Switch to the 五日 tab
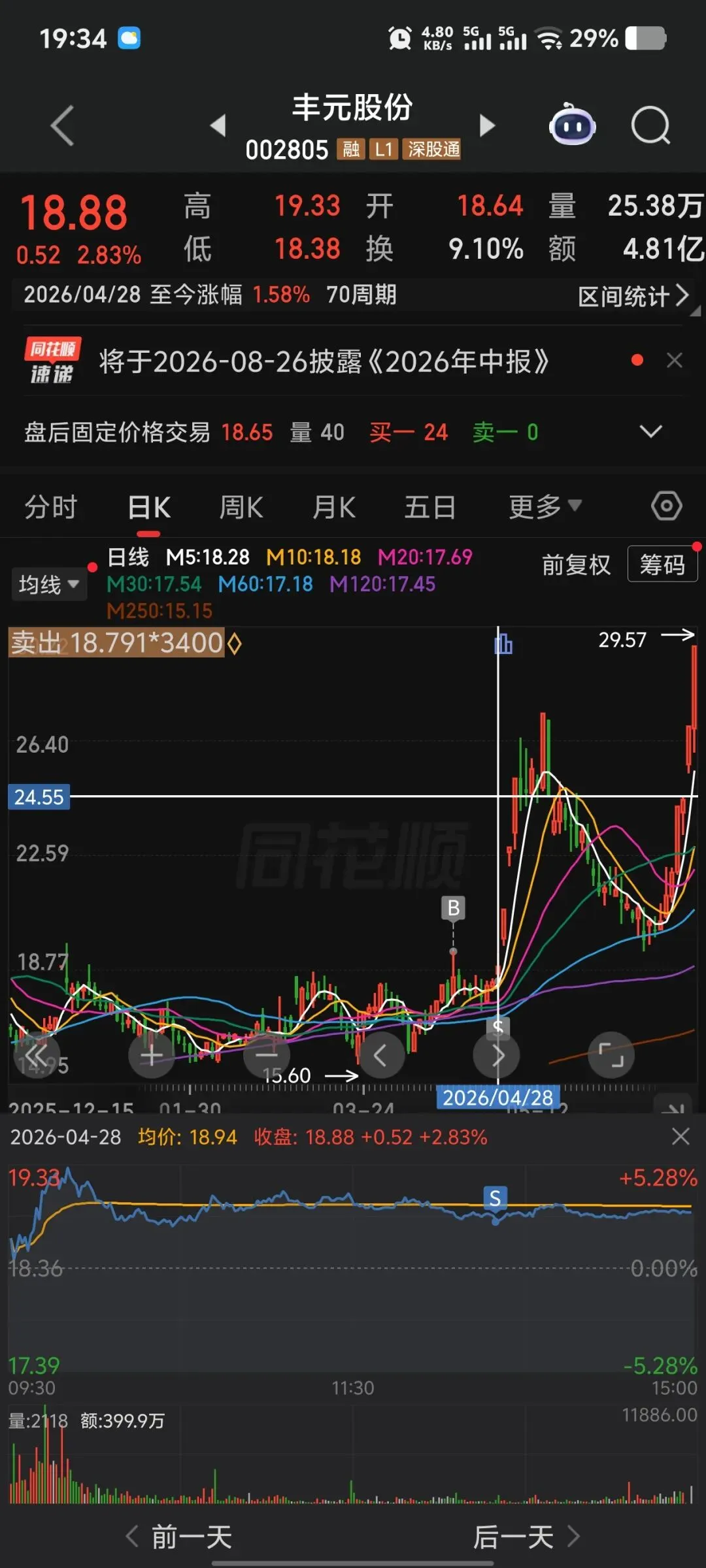Viewport: 706px width, 1568px height. coord(429,507)
